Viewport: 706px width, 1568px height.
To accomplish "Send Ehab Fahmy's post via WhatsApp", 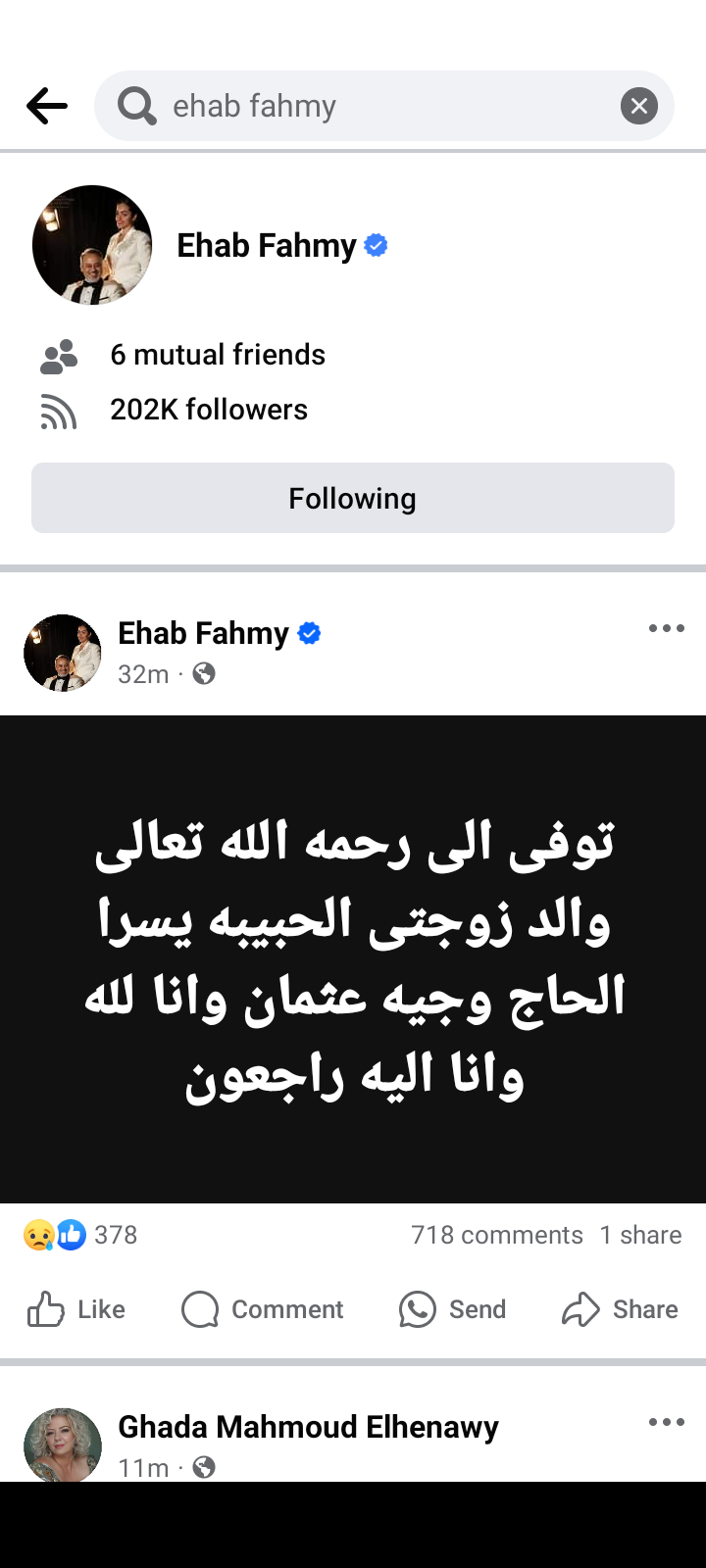I will (x=453, y=1309).
